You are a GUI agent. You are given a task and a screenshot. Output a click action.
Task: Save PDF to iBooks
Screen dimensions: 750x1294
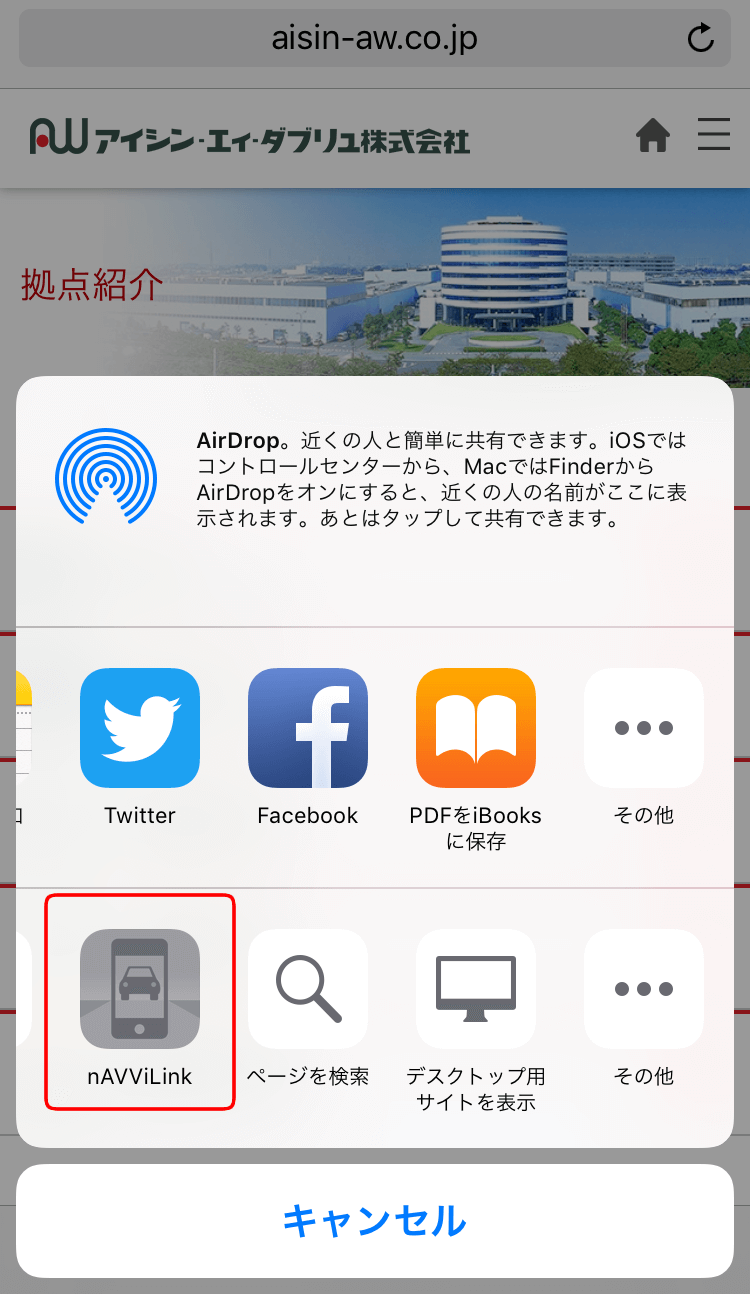point(476,728)
